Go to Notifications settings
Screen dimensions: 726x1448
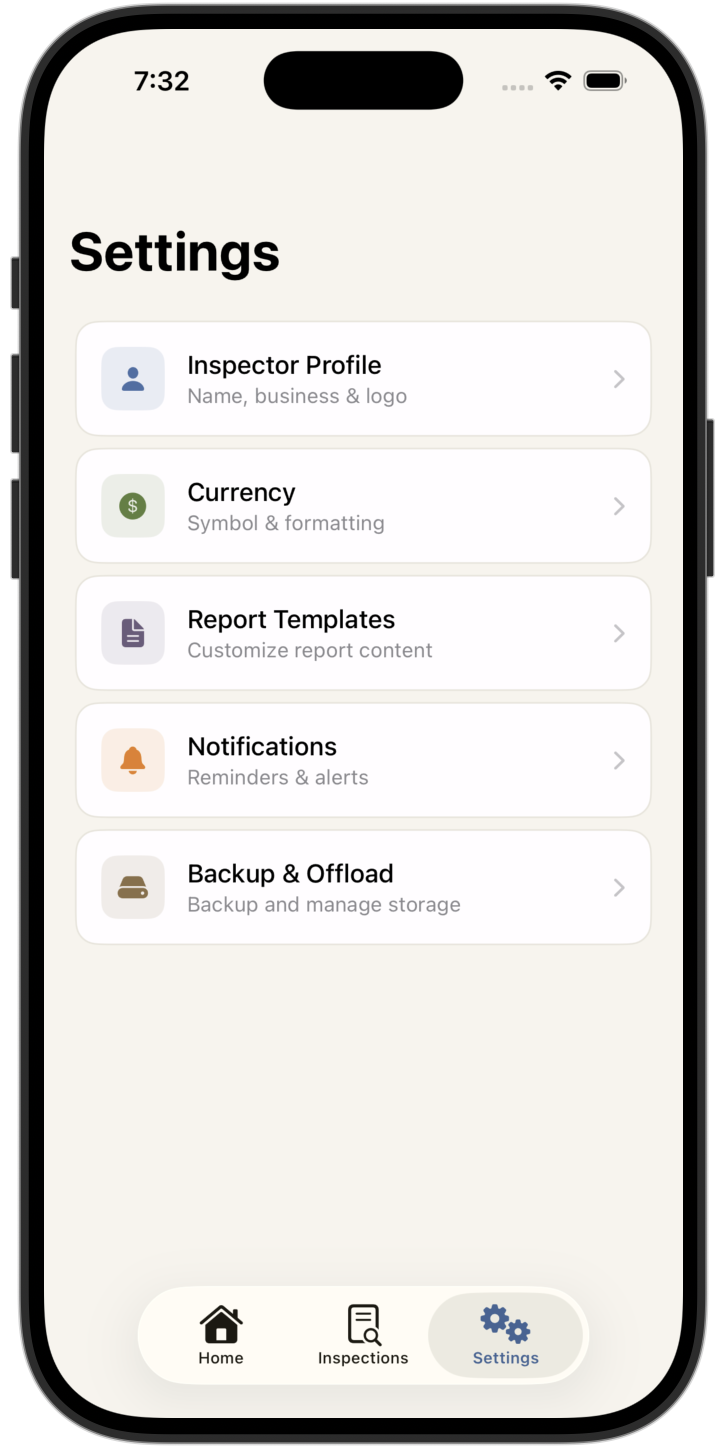pos(363,760)
